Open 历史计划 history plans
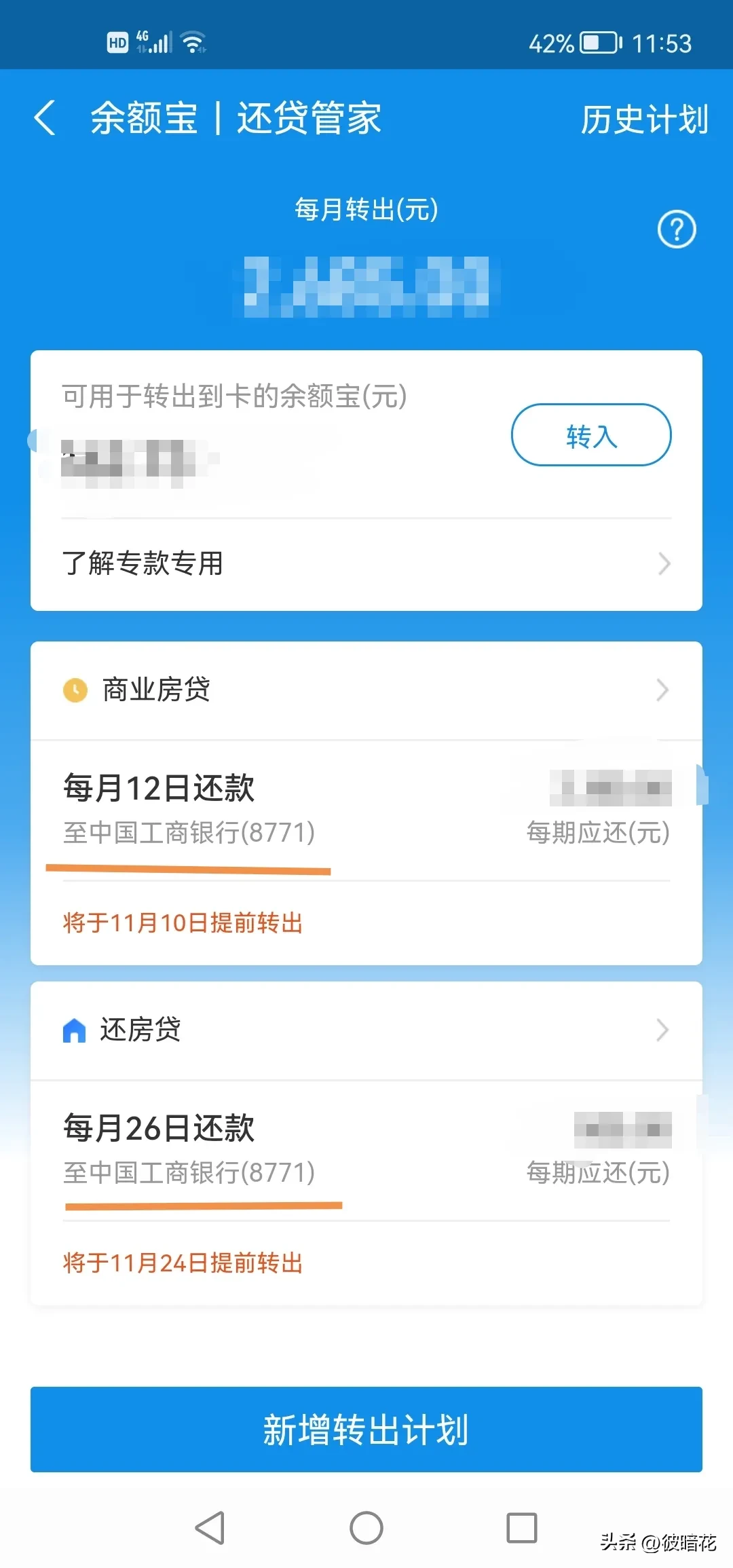Image resolution: width=733 pixels, height=1568 pixels. click(x=643, y=119)
